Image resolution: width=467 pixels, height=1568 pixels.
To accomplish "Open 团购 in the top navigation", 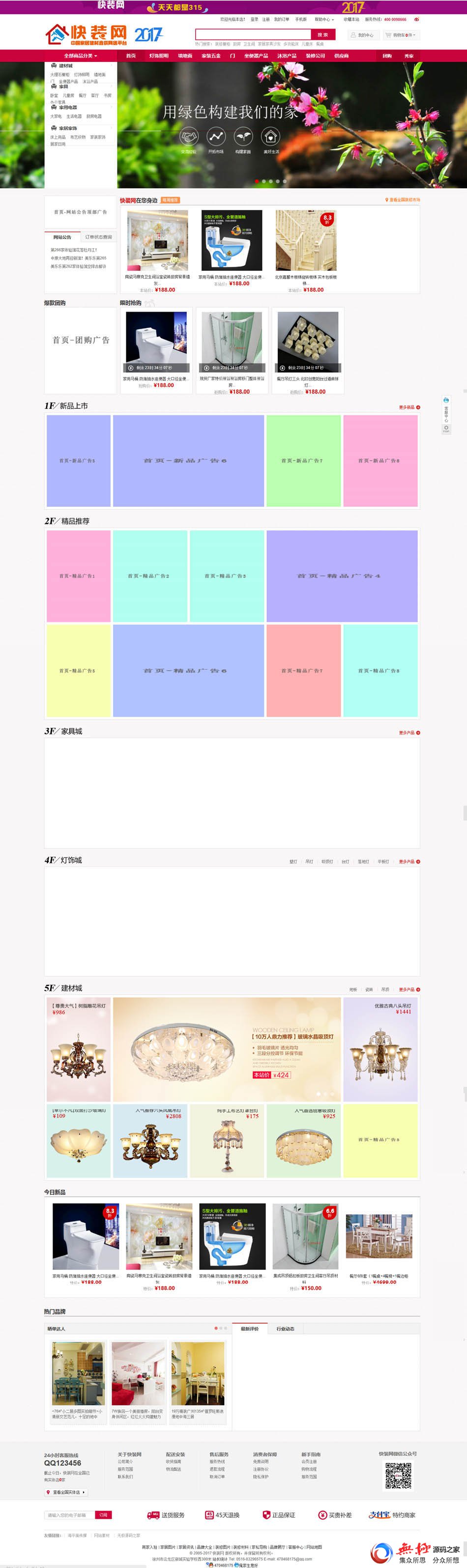I will pyautogui.click(x=387, y=56).
